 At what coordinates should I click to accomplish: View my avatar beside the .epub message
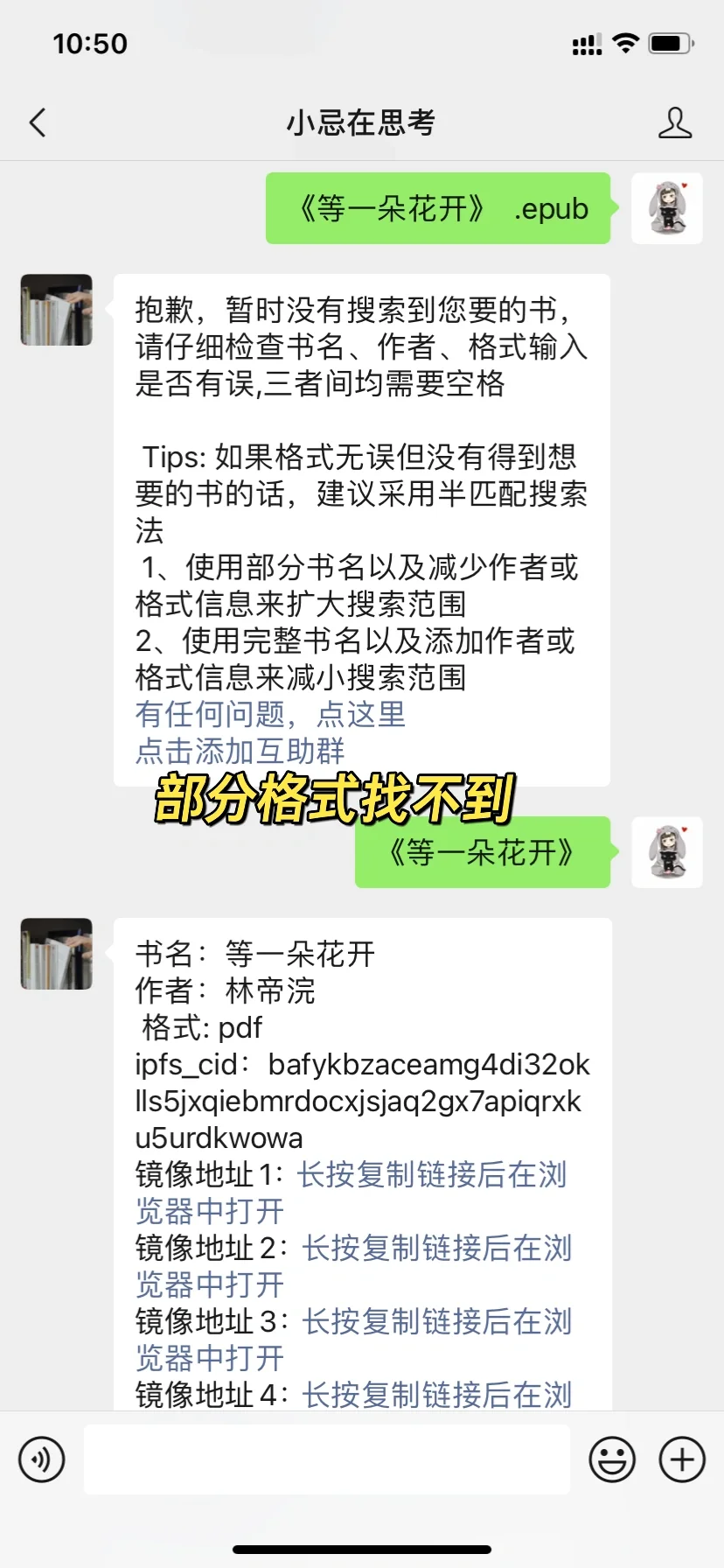point(667,208)
